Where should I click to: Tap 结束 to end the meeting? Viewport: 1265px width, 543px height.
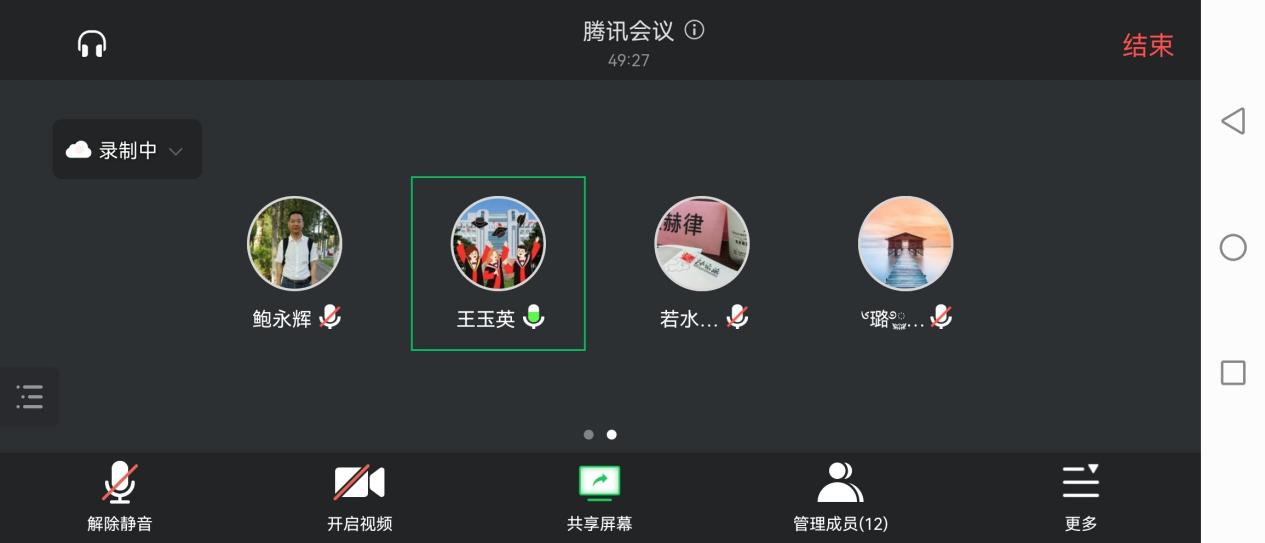point(1147,45)
